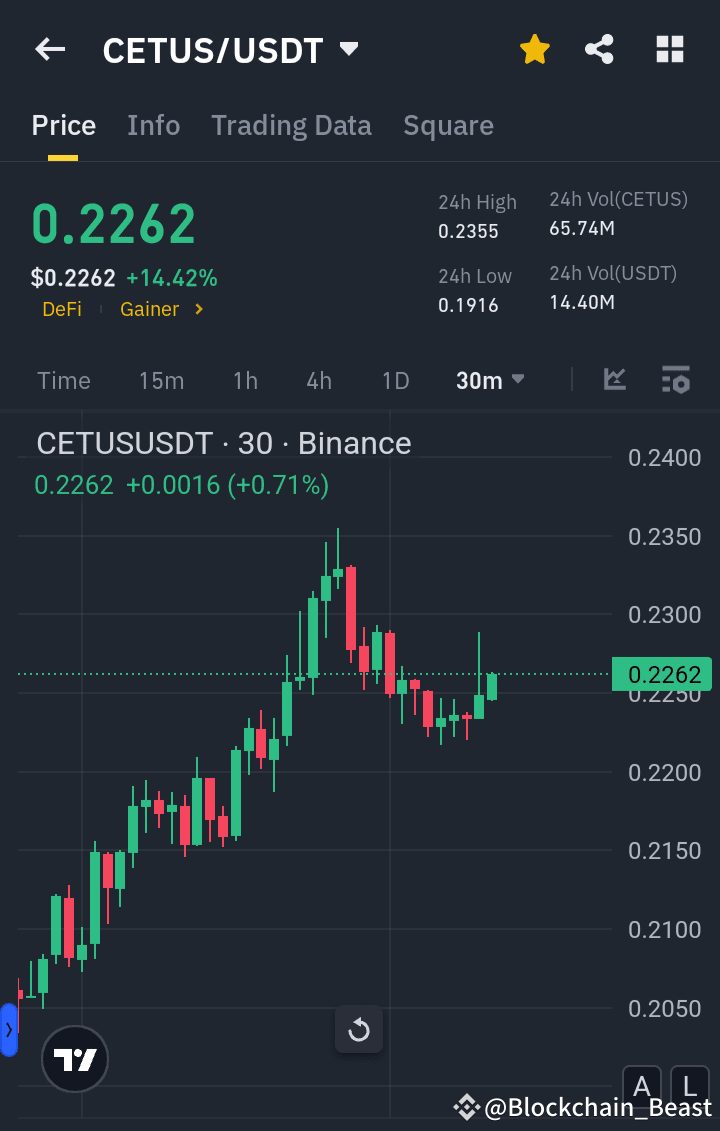The image size is (720, 1131).
Task: Open the Gainer category link
Action: coord(149,309)
